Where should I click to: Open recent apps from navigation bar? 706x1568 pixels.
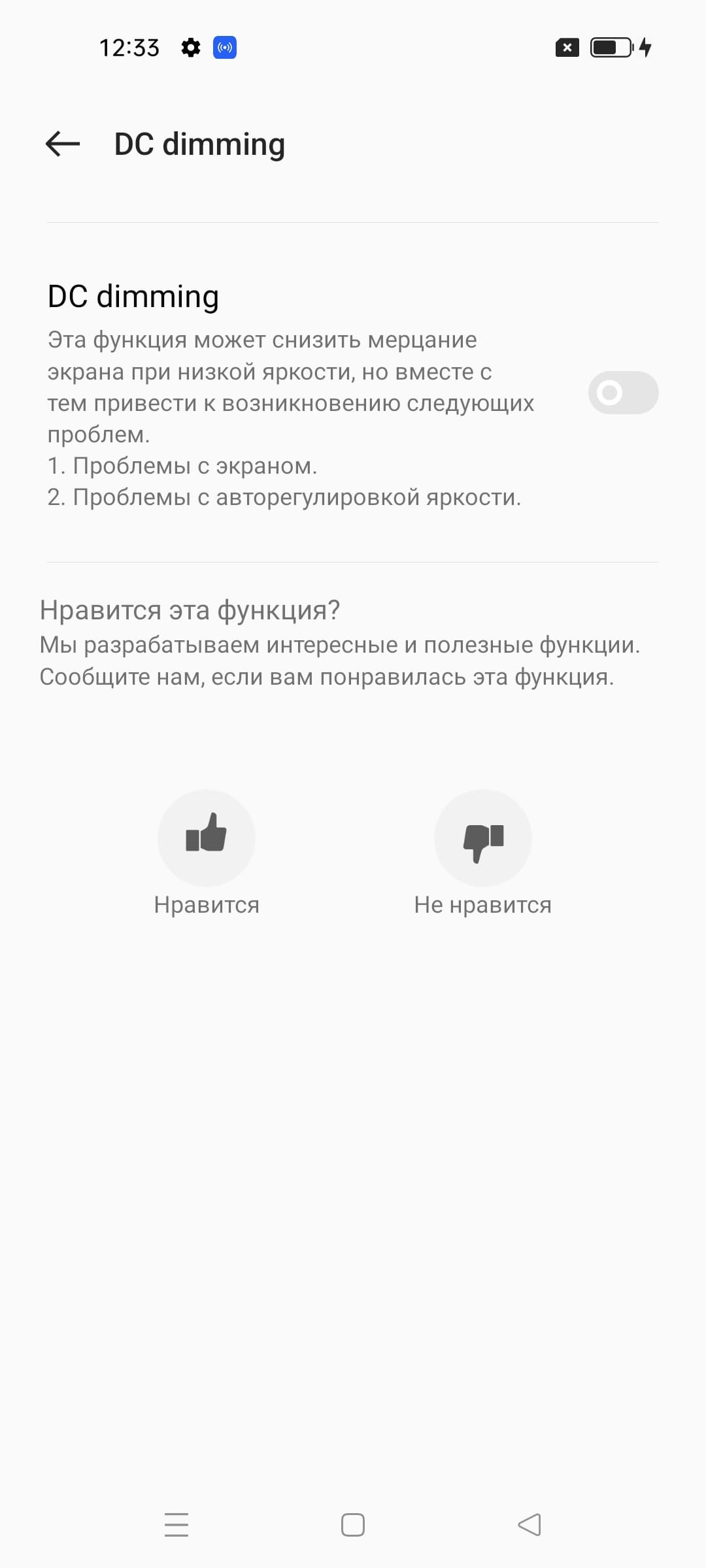(176, 1525)
